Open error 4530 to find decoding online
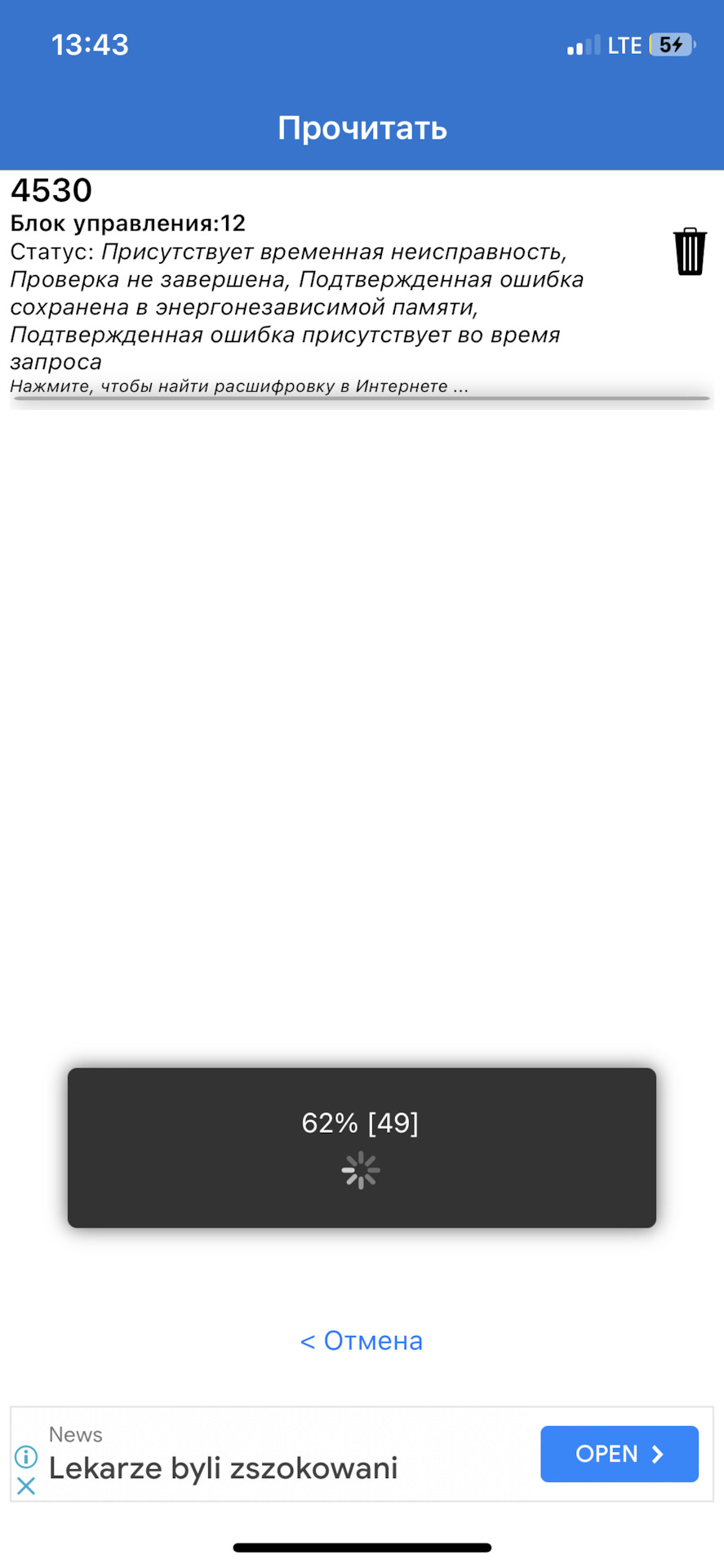 click(x=240, y=386)
